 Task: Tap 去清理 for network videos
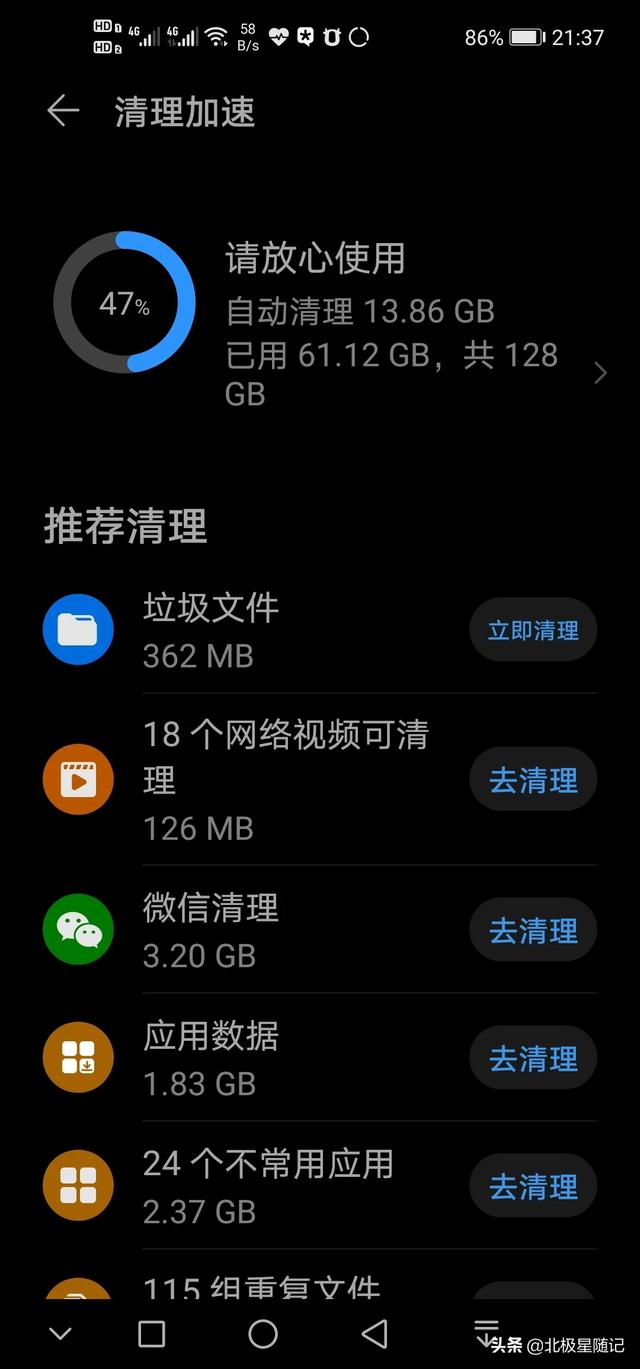tap(533, 780)
